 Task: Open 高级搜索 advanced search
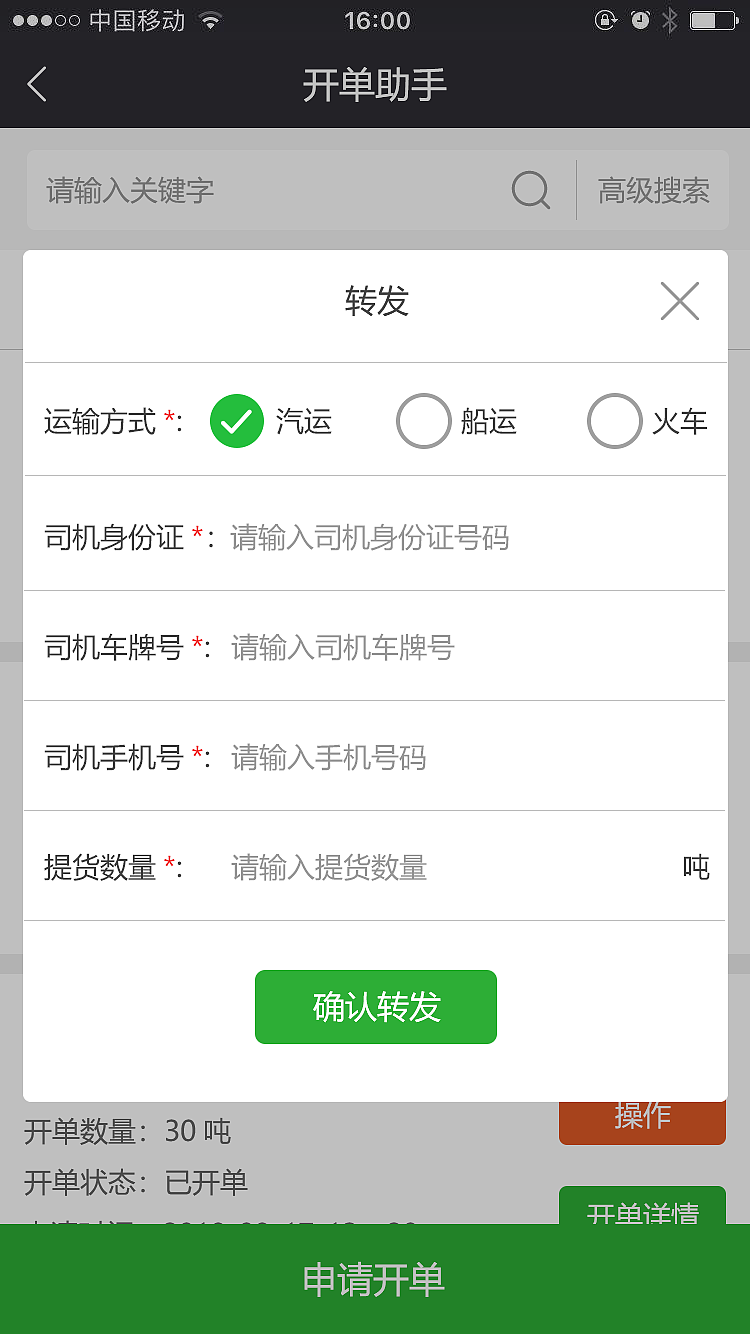pyautogui.click(x=654, y=190)
